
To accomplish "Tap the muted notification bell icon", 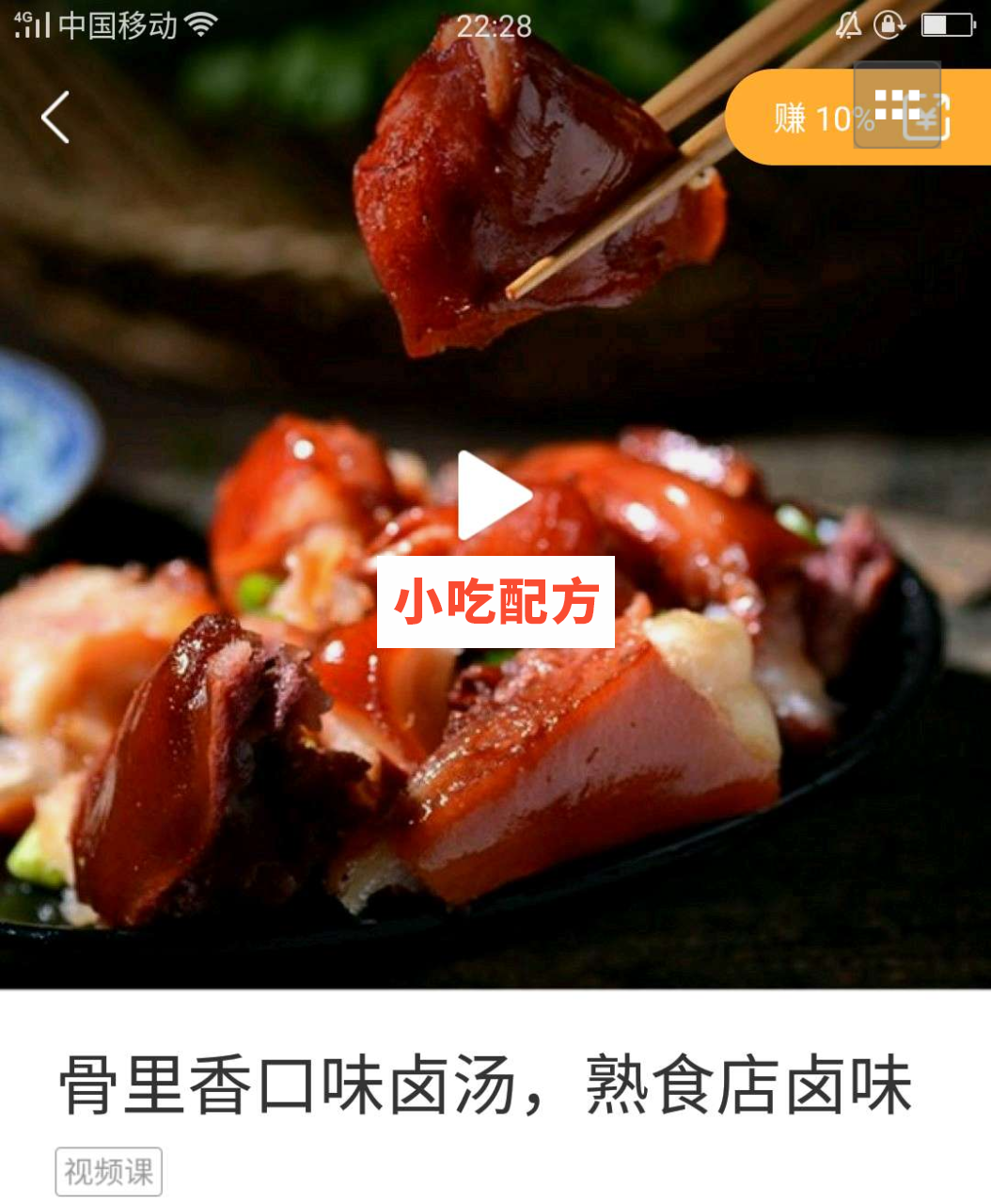I will (x=849, y=25).
